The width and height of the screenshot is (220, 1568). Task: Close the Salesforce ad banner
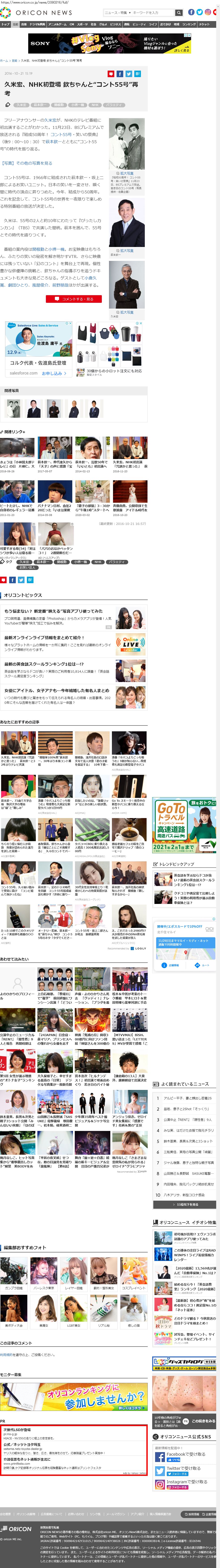click(70, 323)
